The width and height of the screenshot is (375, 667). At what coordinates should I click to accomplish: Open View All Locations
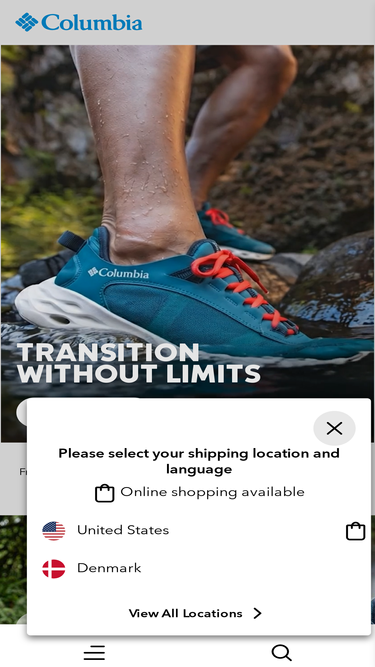[195, 613]
